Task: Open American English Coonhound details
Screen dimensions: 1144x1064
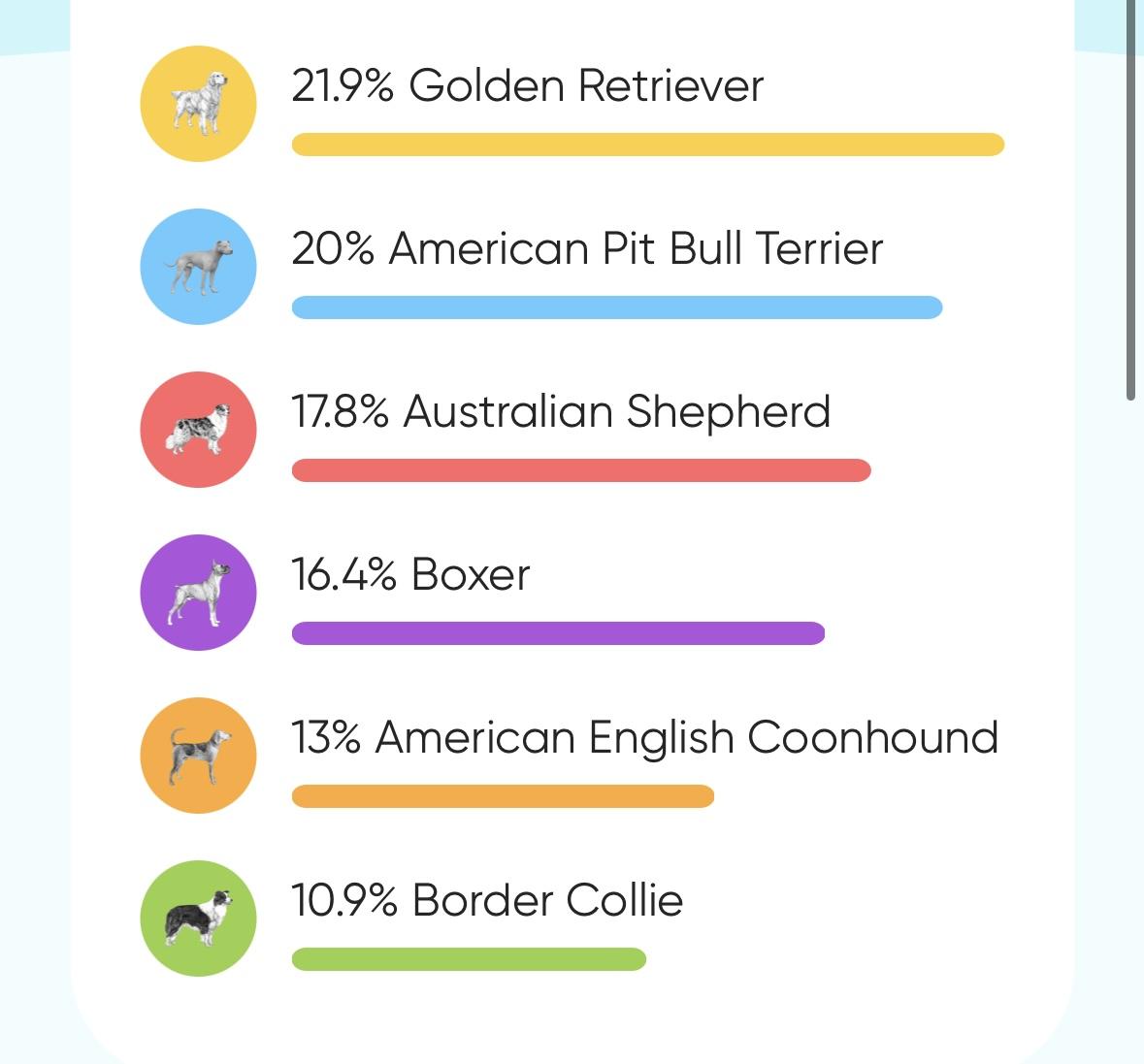Action: tap(644, 738)
